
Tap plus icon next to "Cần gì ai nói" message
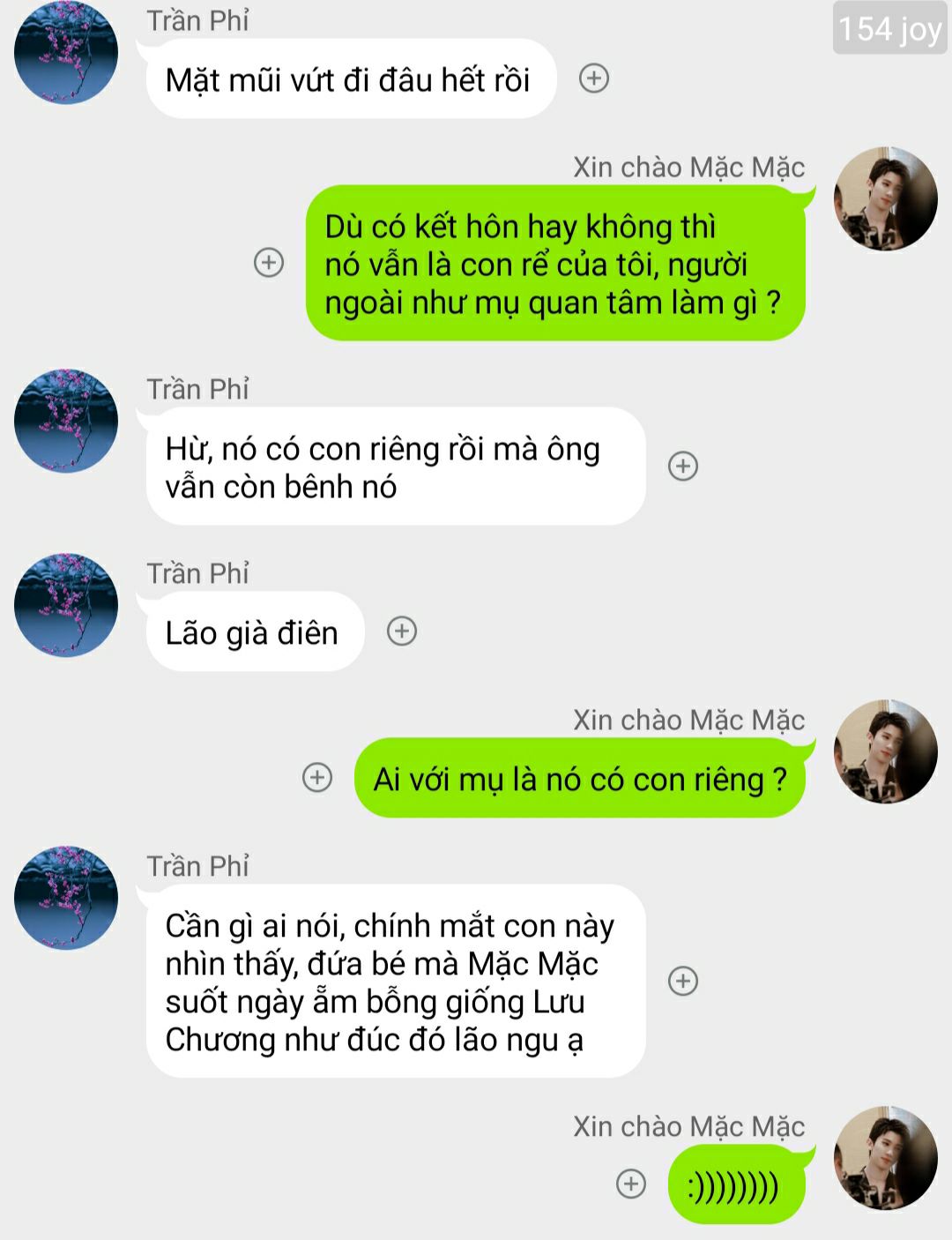point(683,981)
